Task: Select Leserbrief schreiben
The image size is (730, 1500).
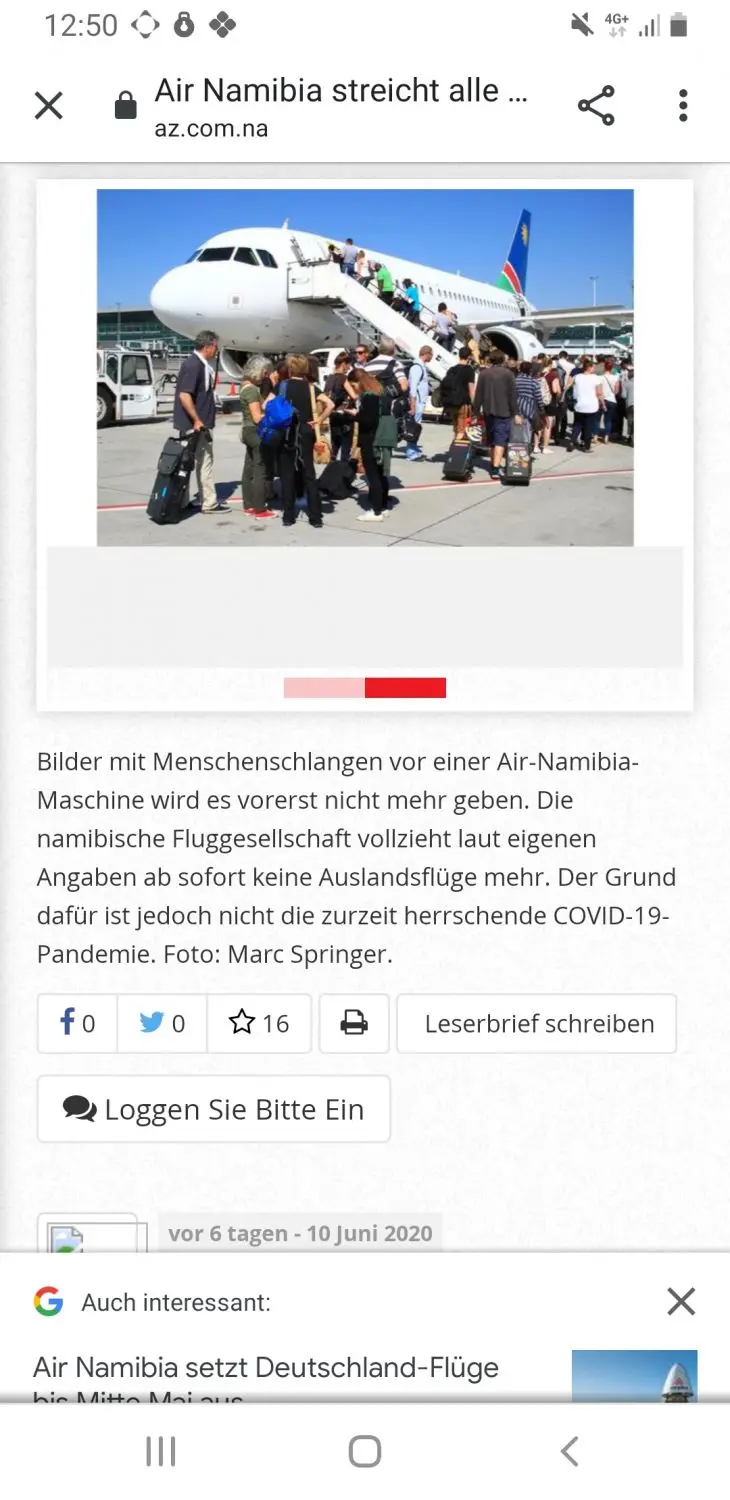Action: (537, 1023)
